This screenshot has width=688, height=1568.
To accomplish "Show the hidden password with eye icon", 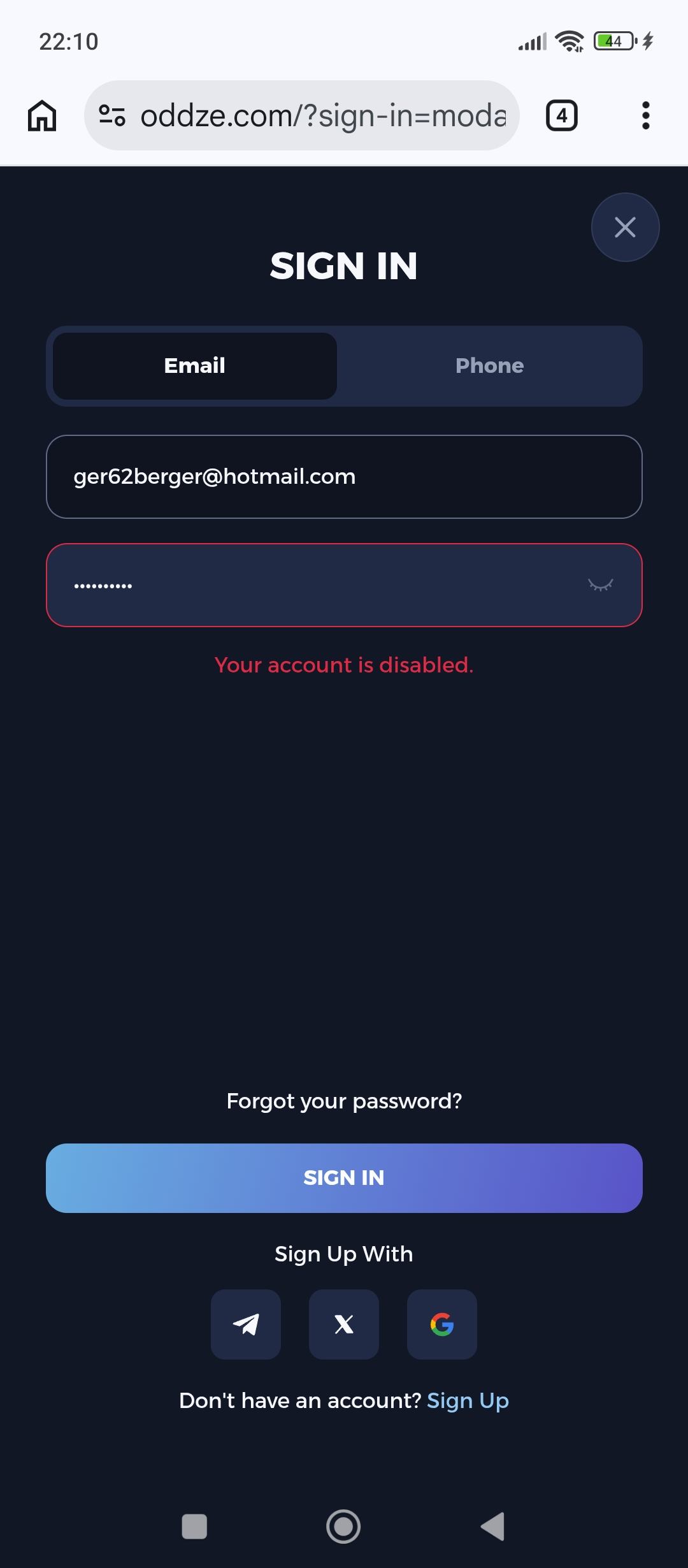I will [600, 584].
